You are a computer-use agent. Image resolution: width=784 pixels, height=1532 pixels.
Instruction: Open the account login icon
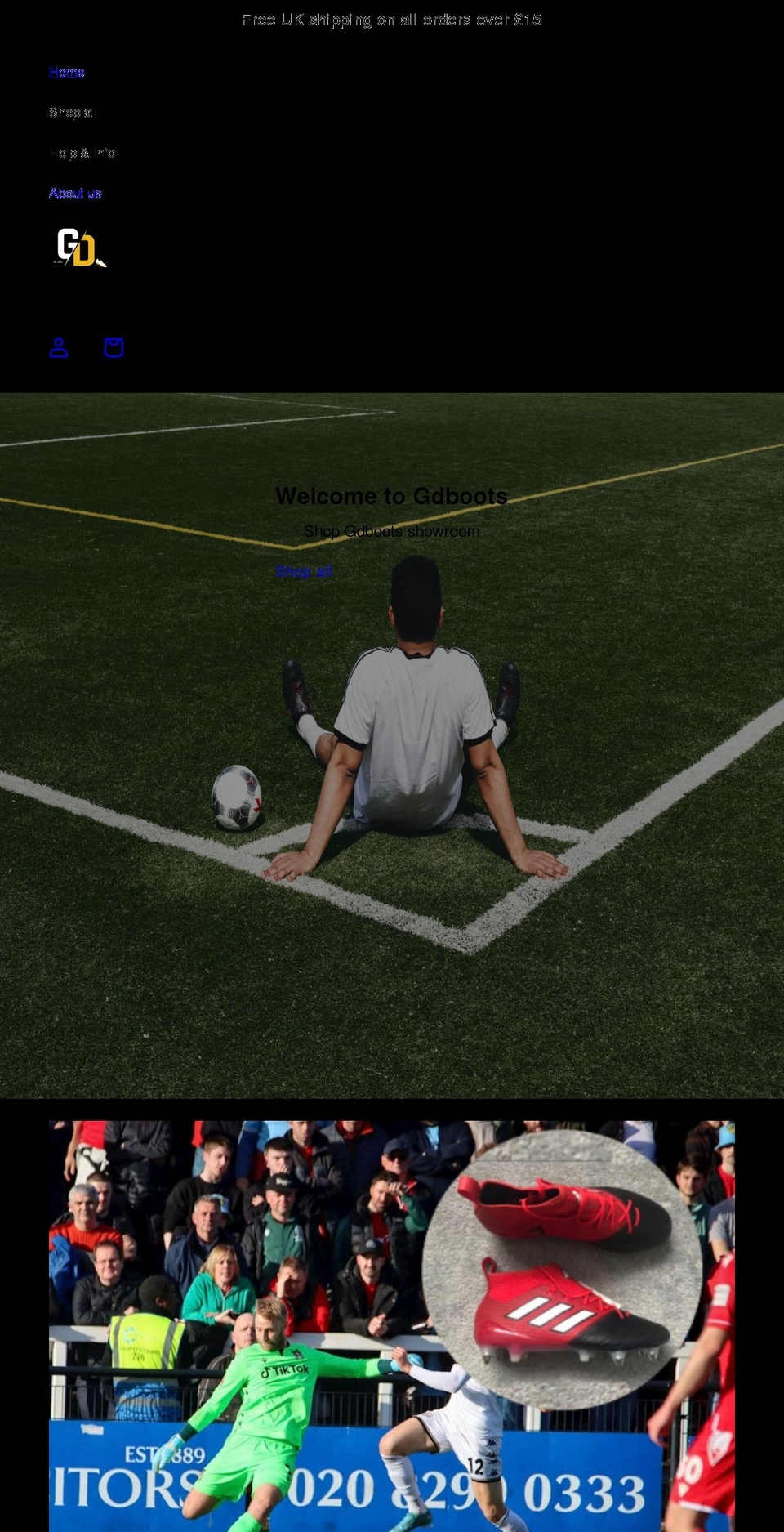click(59, 347)
